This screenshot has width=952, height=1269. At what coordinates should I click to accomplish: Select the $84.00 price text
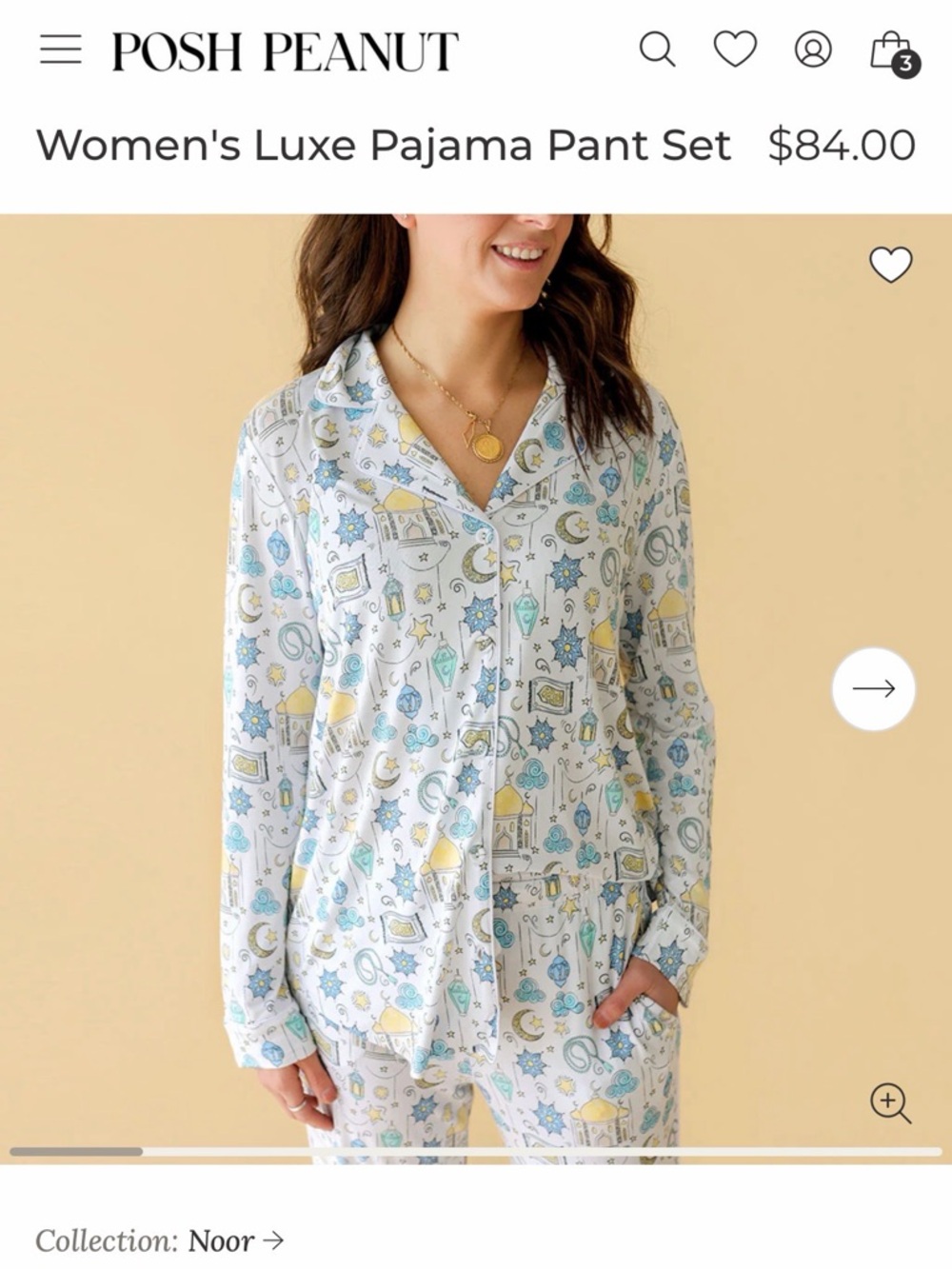(x=843, y=145)
